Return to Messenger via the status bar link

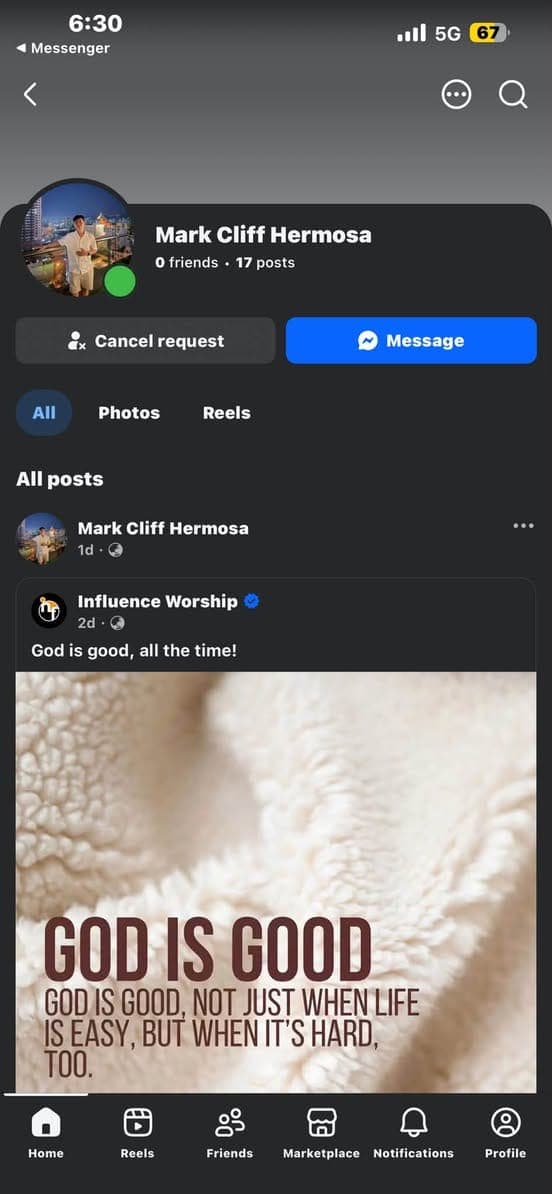63,48
